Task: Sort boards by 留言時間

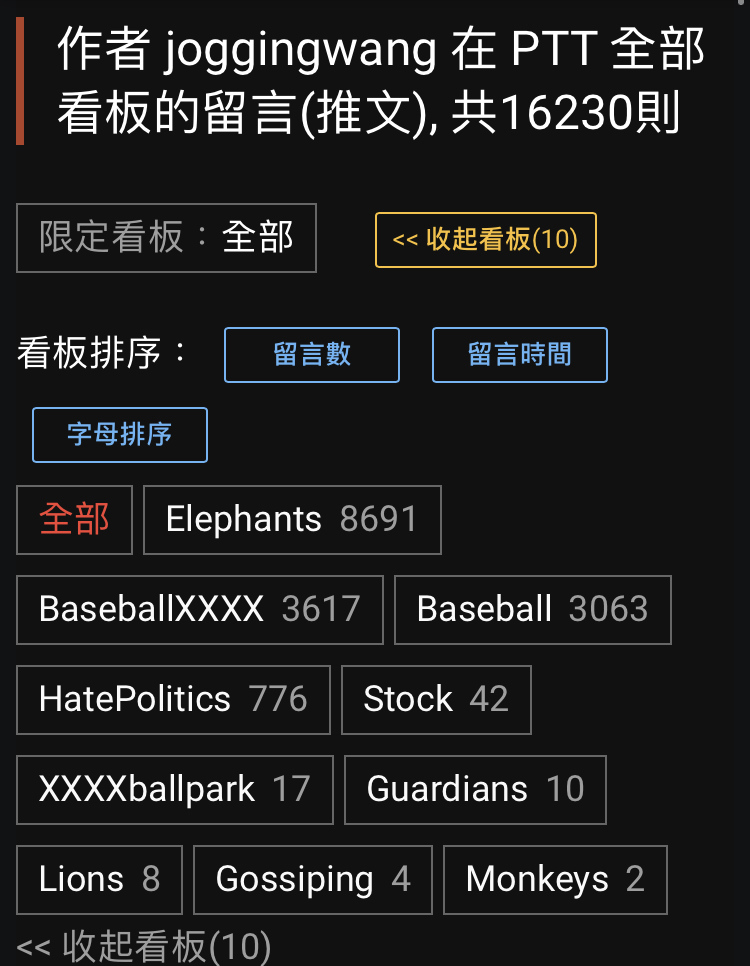Action: pyautogui.click(x=519, y=355)
